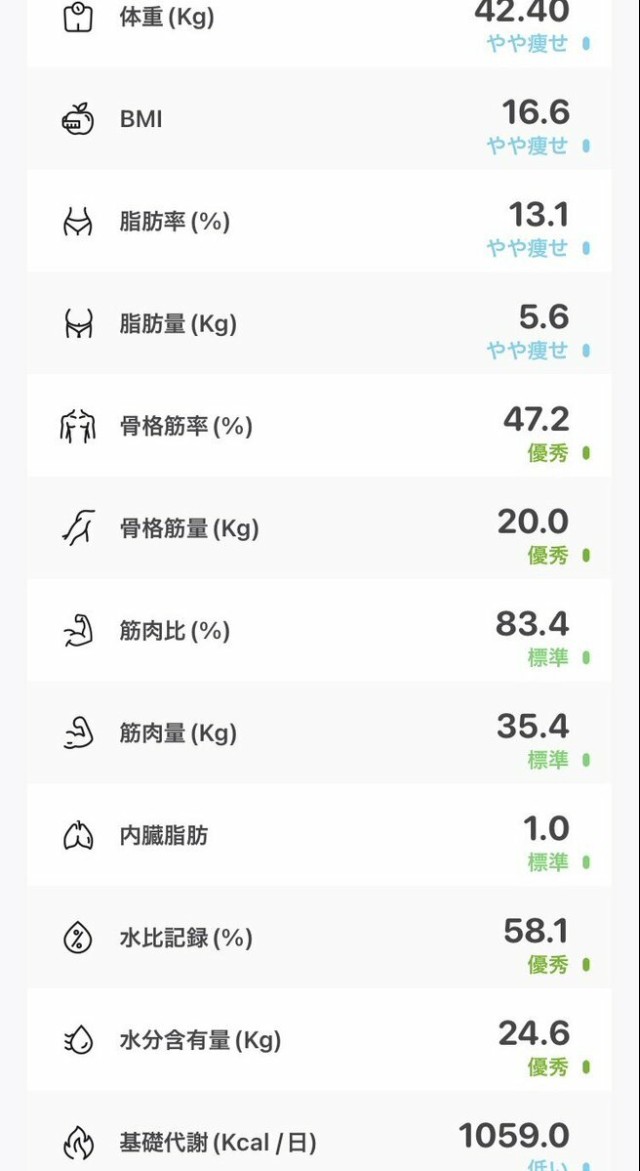View the 筋肉量 (Kg) entry

(x=319, y=734)
